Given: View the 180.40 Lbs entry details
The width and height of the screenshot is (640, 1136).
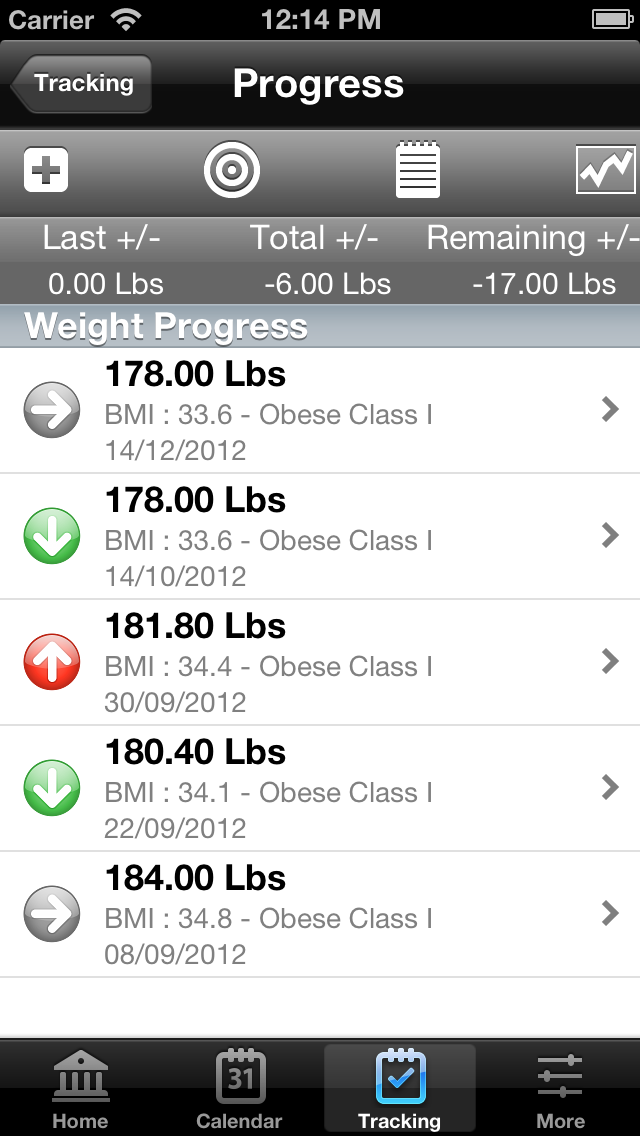Looking at the screenshot, I should pos(320,789).
